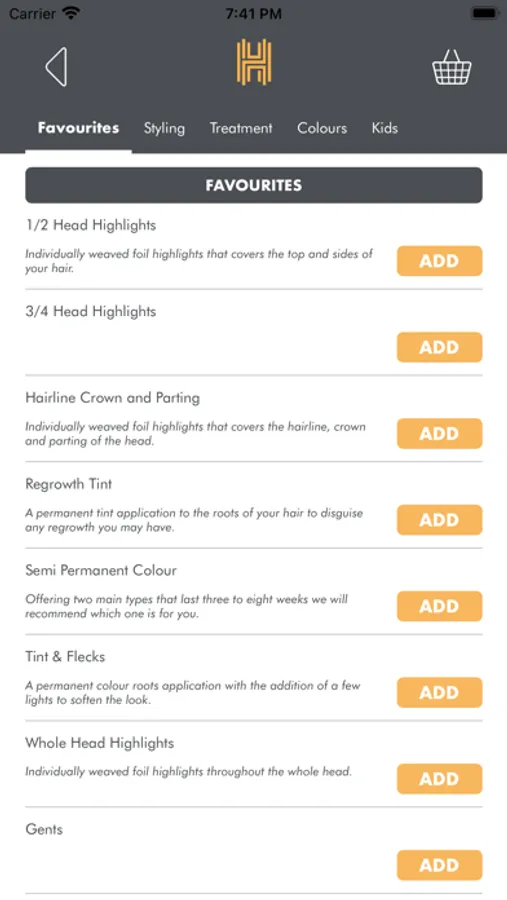507x900 pixels.
Task: Add Regrowth Tint to basket
Action: (x=439, y=520)
